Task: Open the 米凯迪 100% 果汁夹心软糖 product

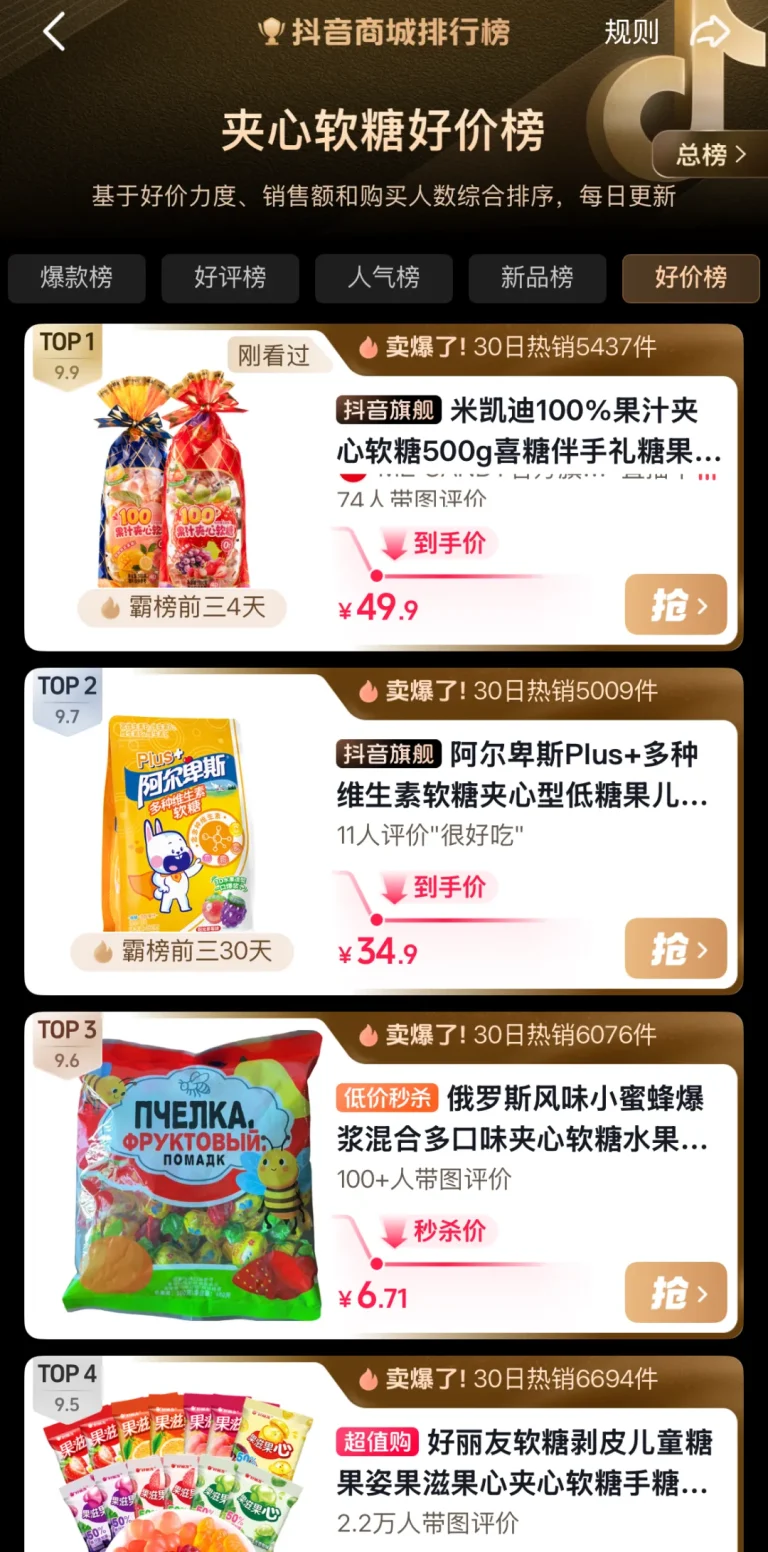Action: click(530, 431)
